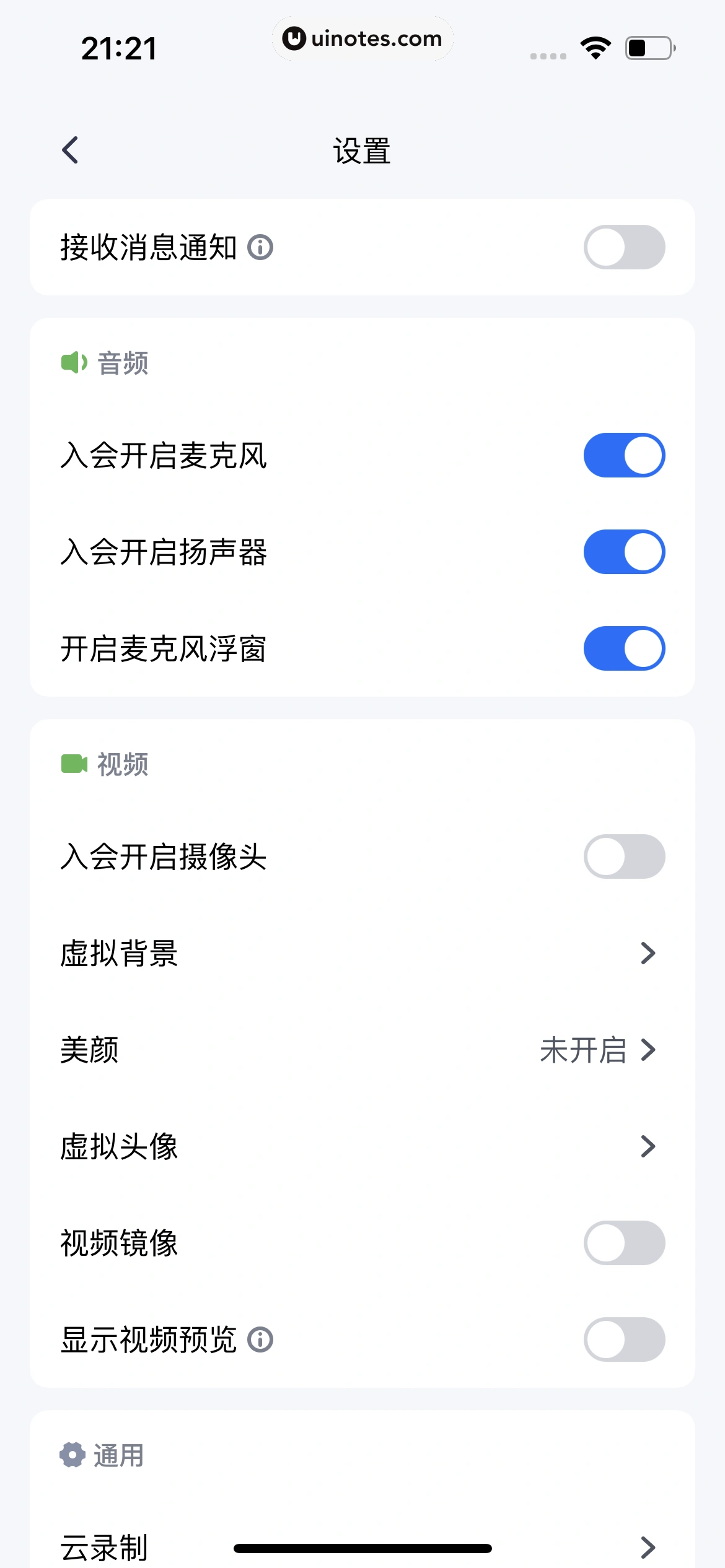
Task: Toggle off 开启麦克风浮窗
Action: click(624, 648)
